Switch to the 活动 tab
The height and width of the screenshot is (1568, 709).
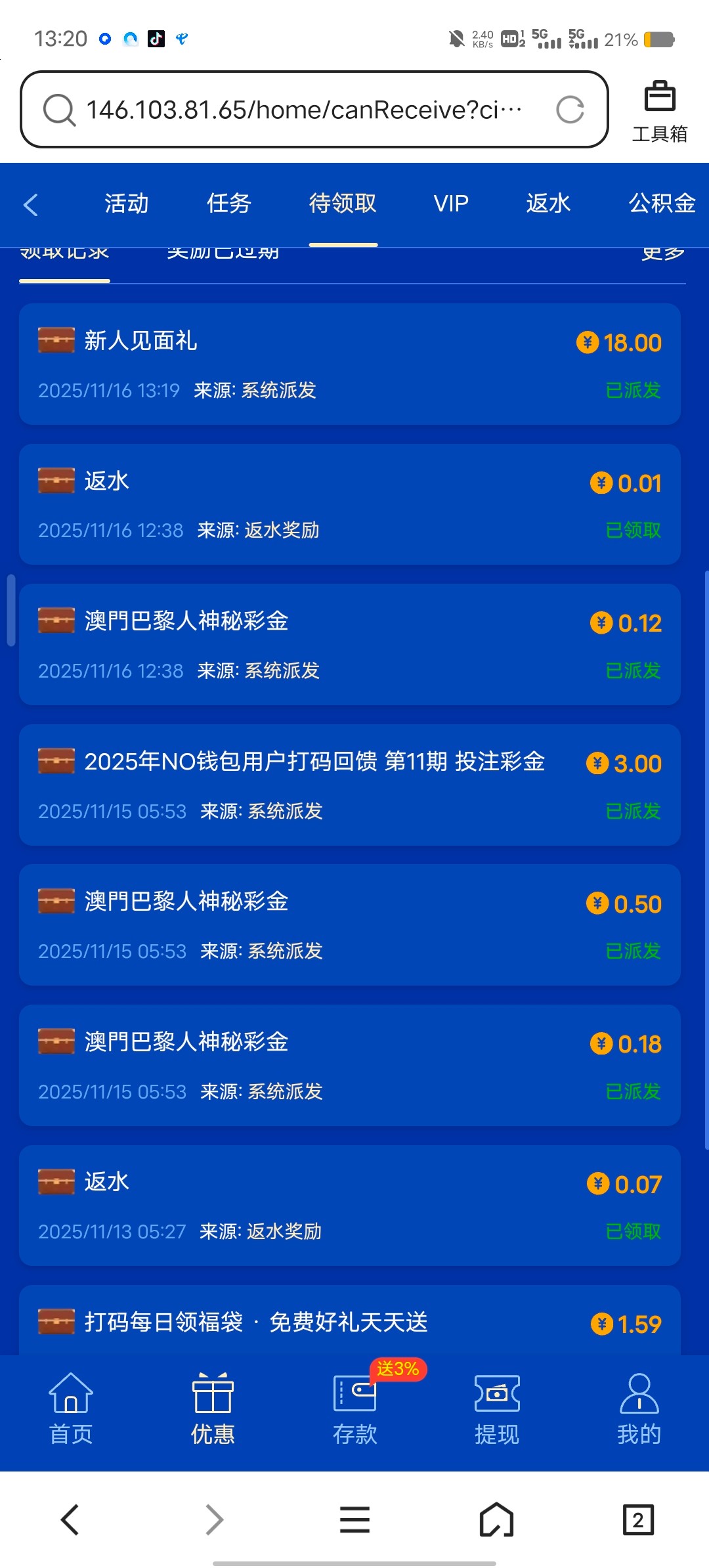click(127, 204)
